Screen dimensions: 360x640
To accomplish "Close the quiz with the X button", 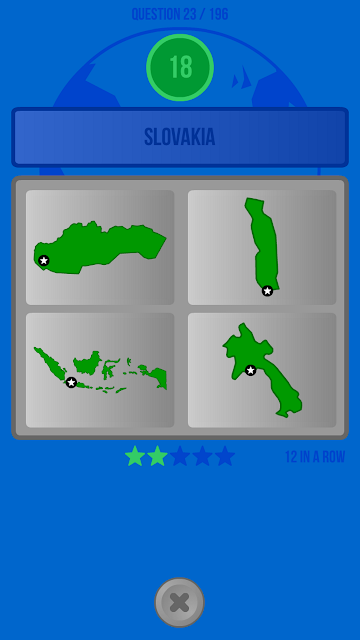I will pos(180,602).
